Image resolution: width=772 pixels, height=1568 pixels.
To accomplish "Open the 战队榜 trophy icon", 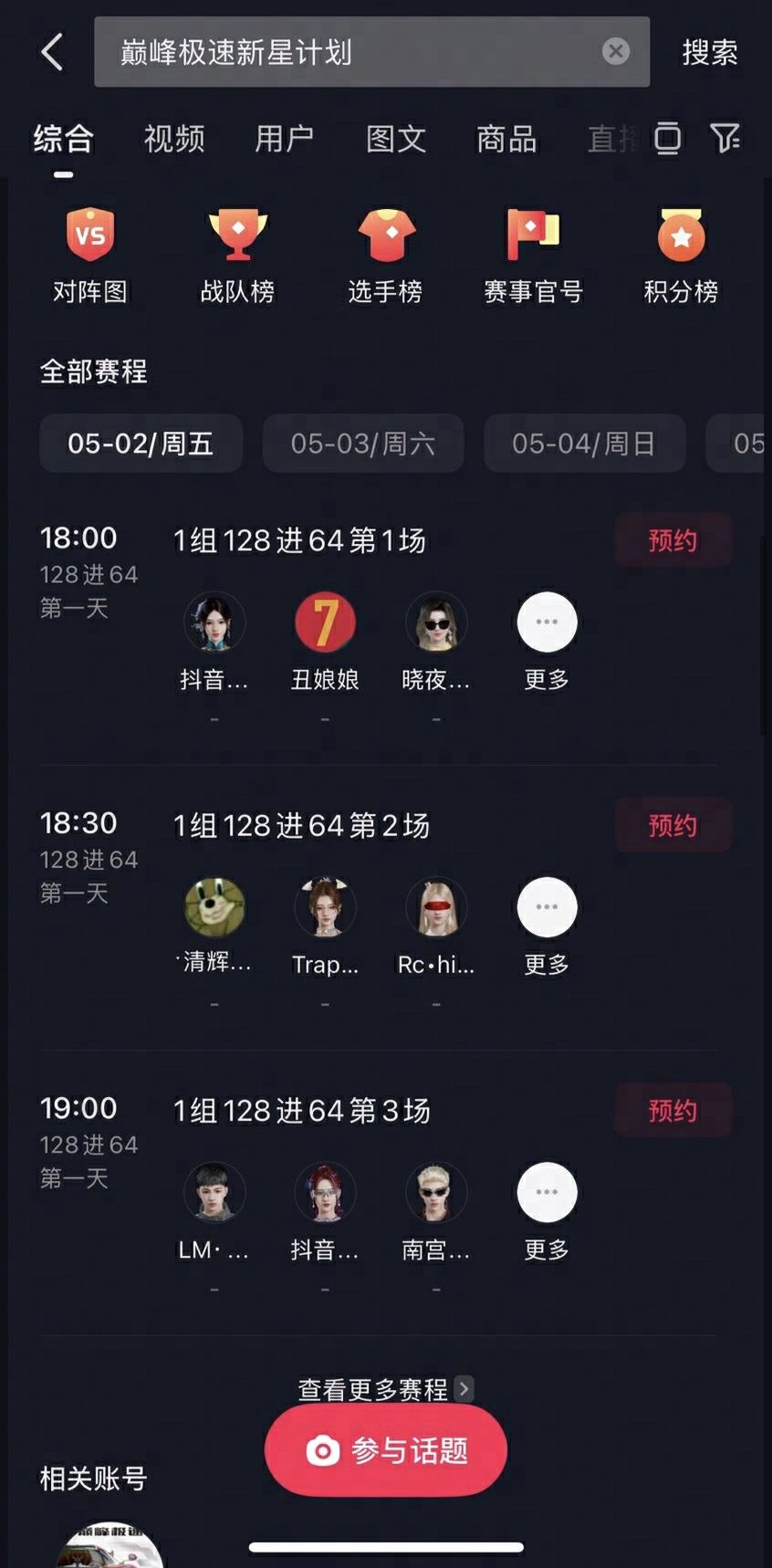I will 237,237.
